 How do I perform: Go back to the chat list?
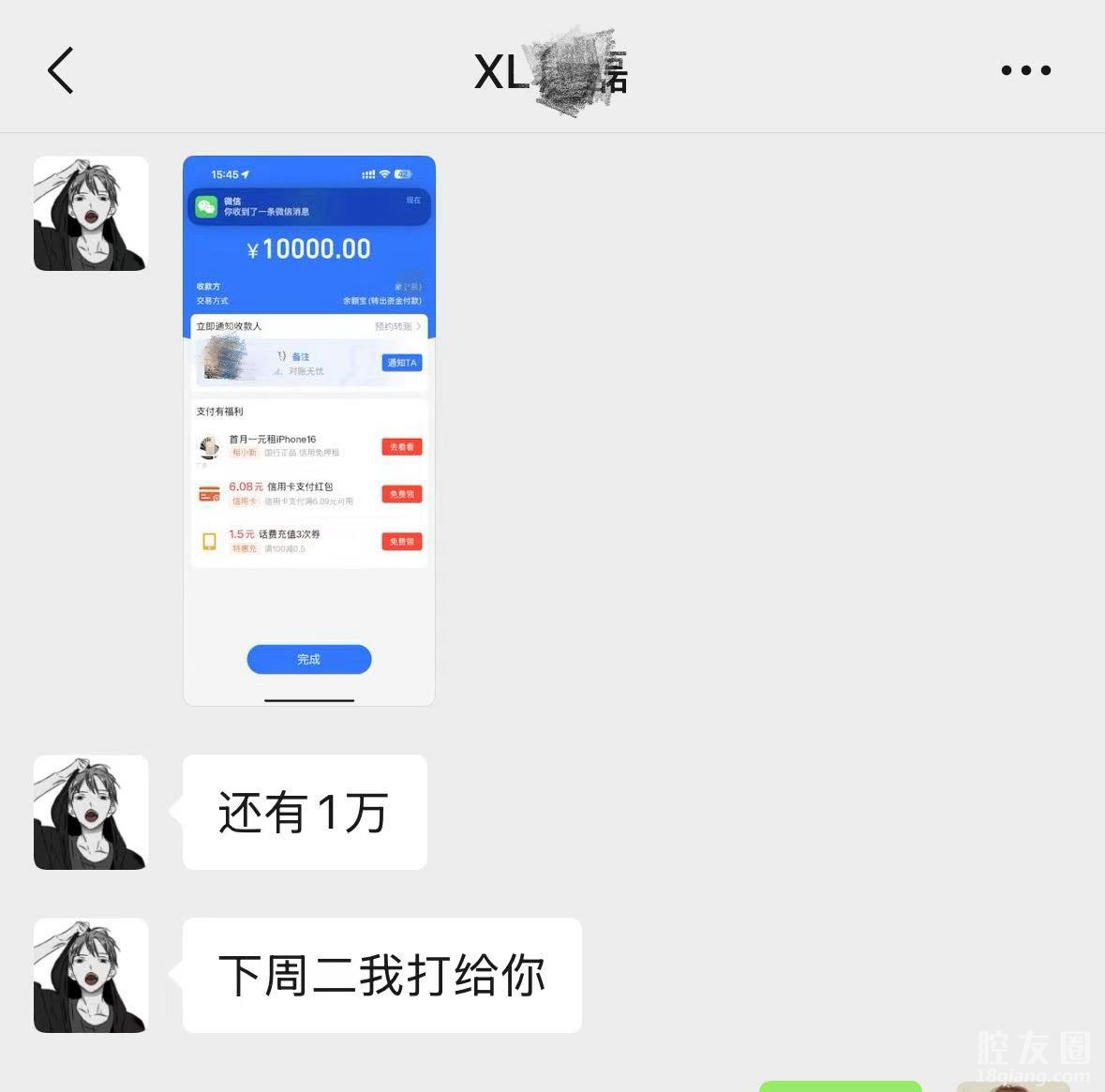click(x=61, y=71)
